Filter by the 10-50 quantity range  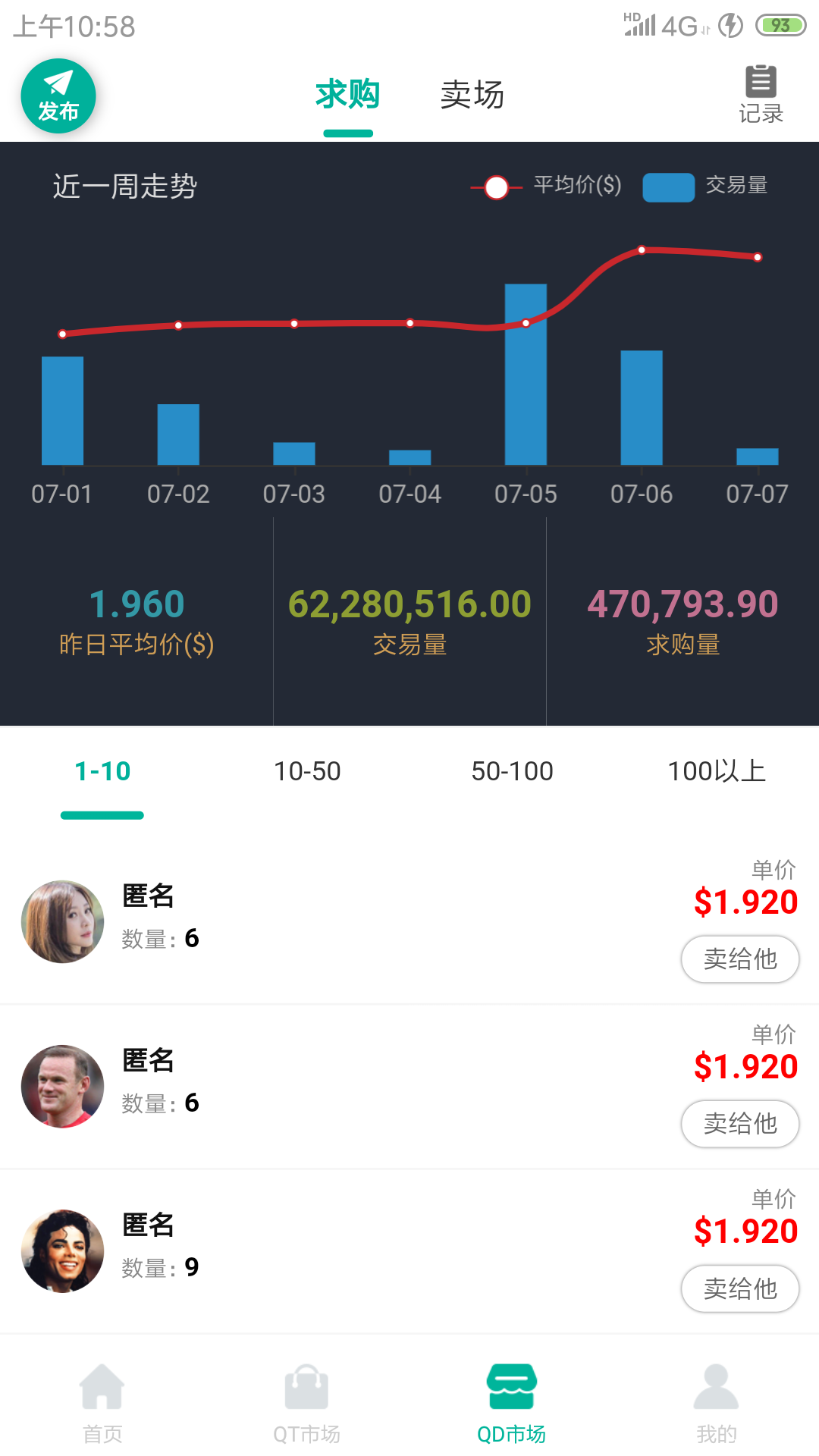[x=307, y=771]
